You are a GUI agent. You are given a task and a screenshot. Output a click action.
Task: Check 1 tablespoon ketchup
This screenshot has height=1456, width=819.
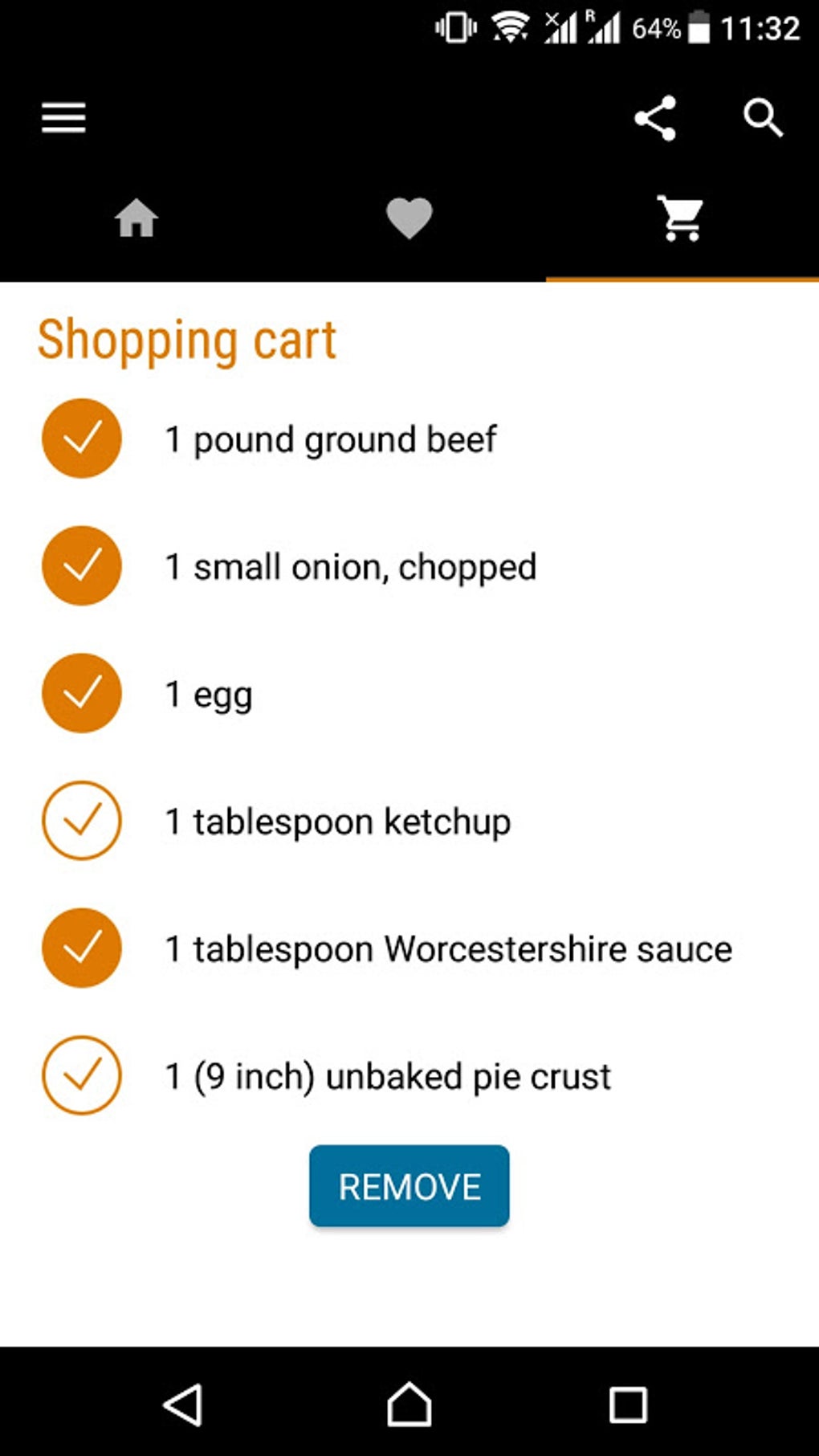[82, 821]
